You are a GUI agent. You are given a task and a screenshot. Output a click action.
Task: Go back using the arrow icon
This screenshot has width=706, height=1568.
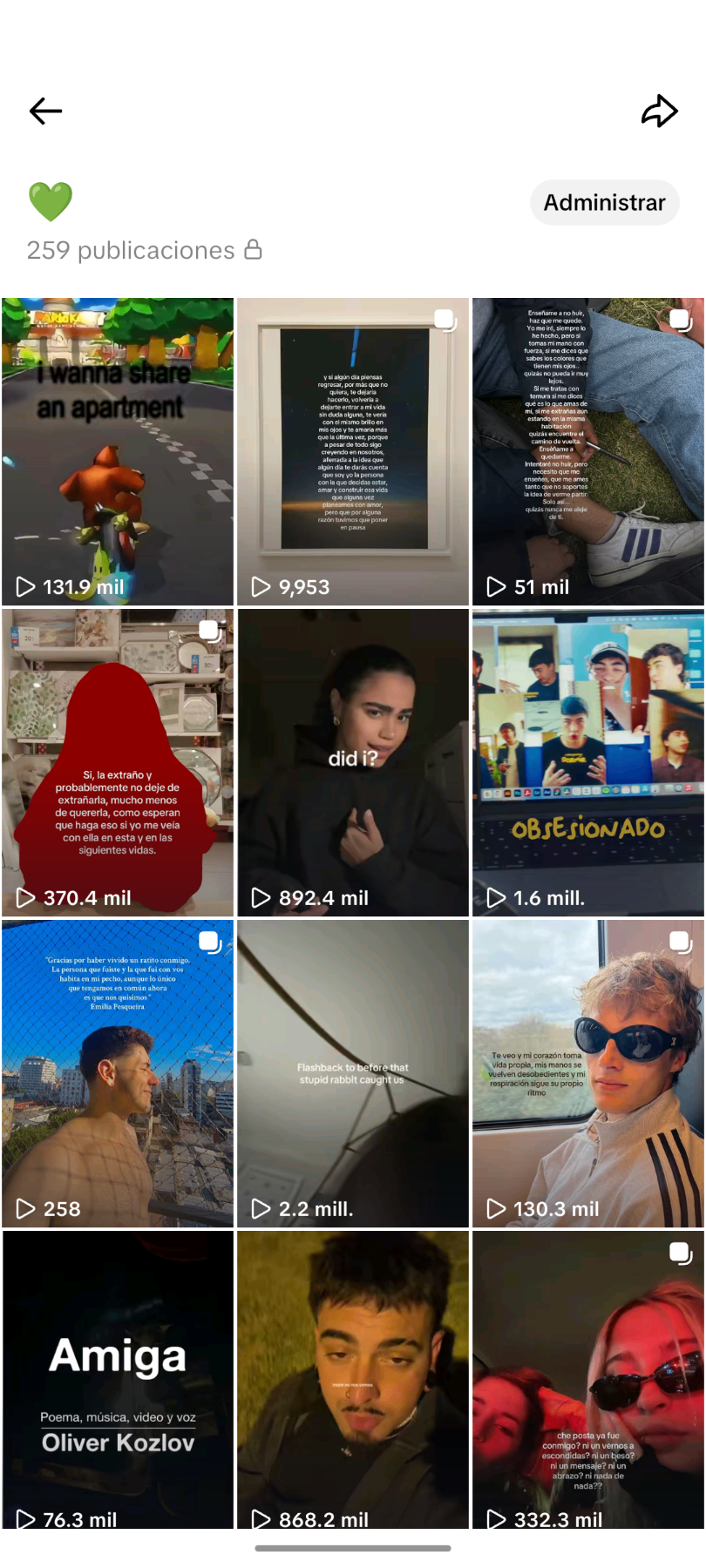pyautogui.click(x=45, y=111)
